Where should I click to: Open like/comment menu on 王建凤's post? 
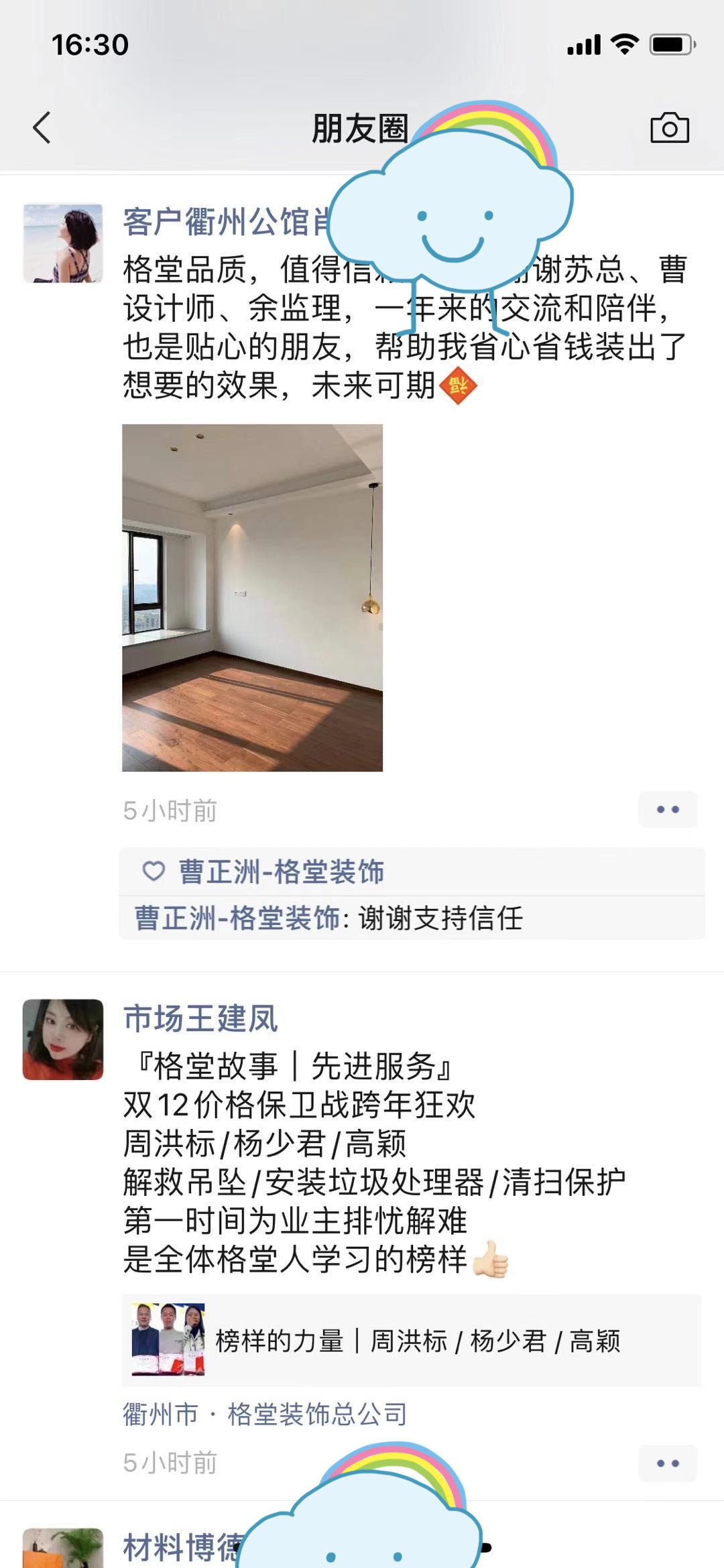667,1463
